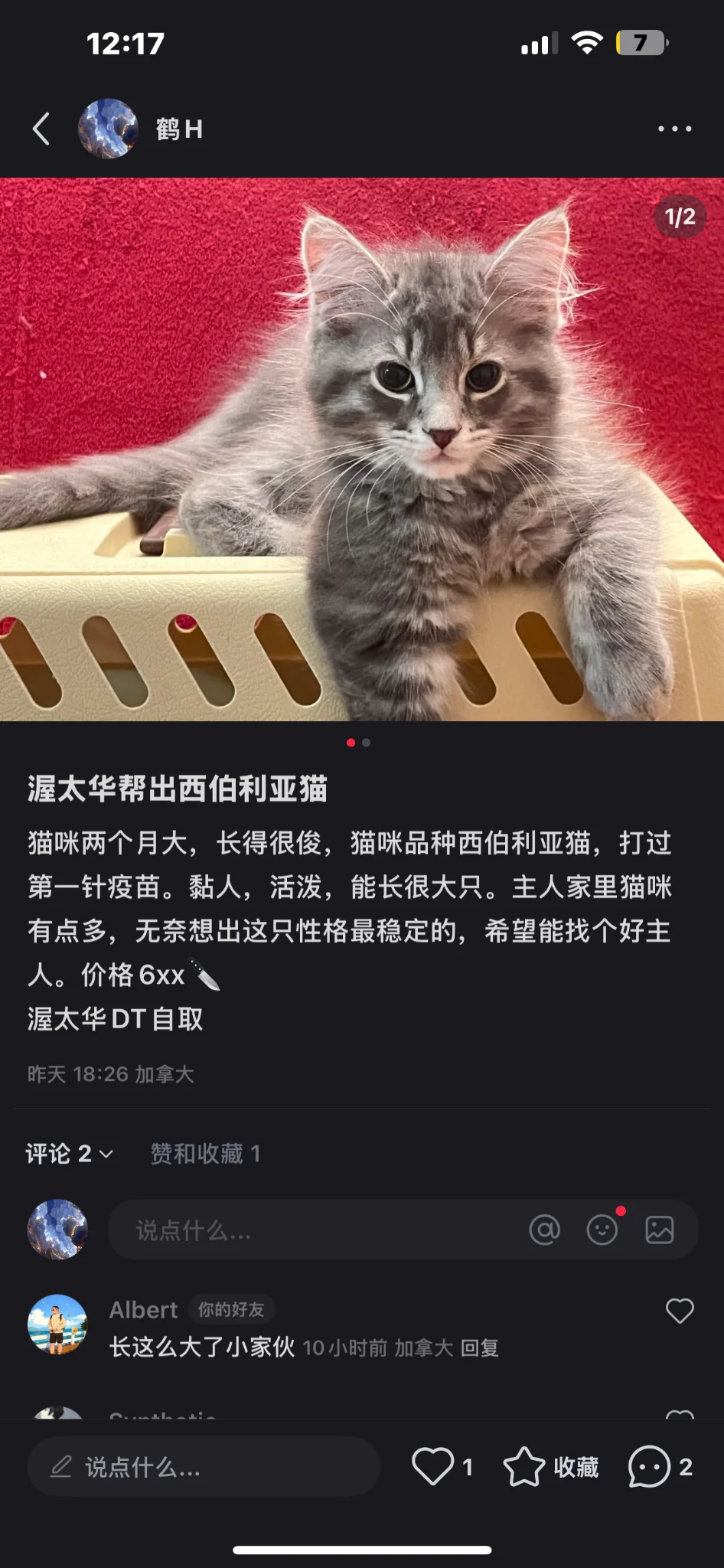Open the emoji picker in comment box
The width and height of the screenshot is (724, 1568).
[x=602, y=1230]
